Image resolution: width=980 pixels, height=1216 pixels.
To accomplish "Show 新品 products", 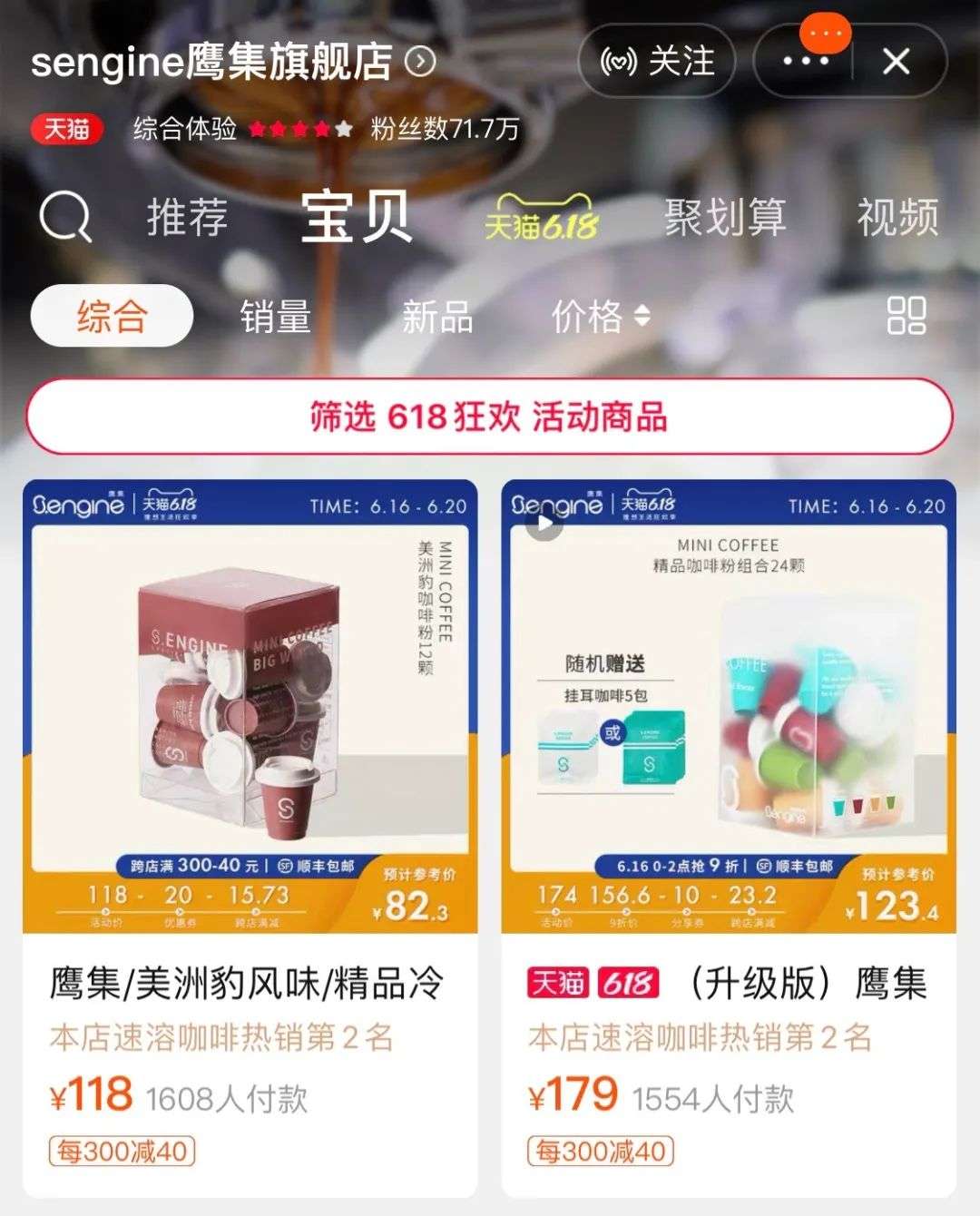I will click(x=437, y=317).
